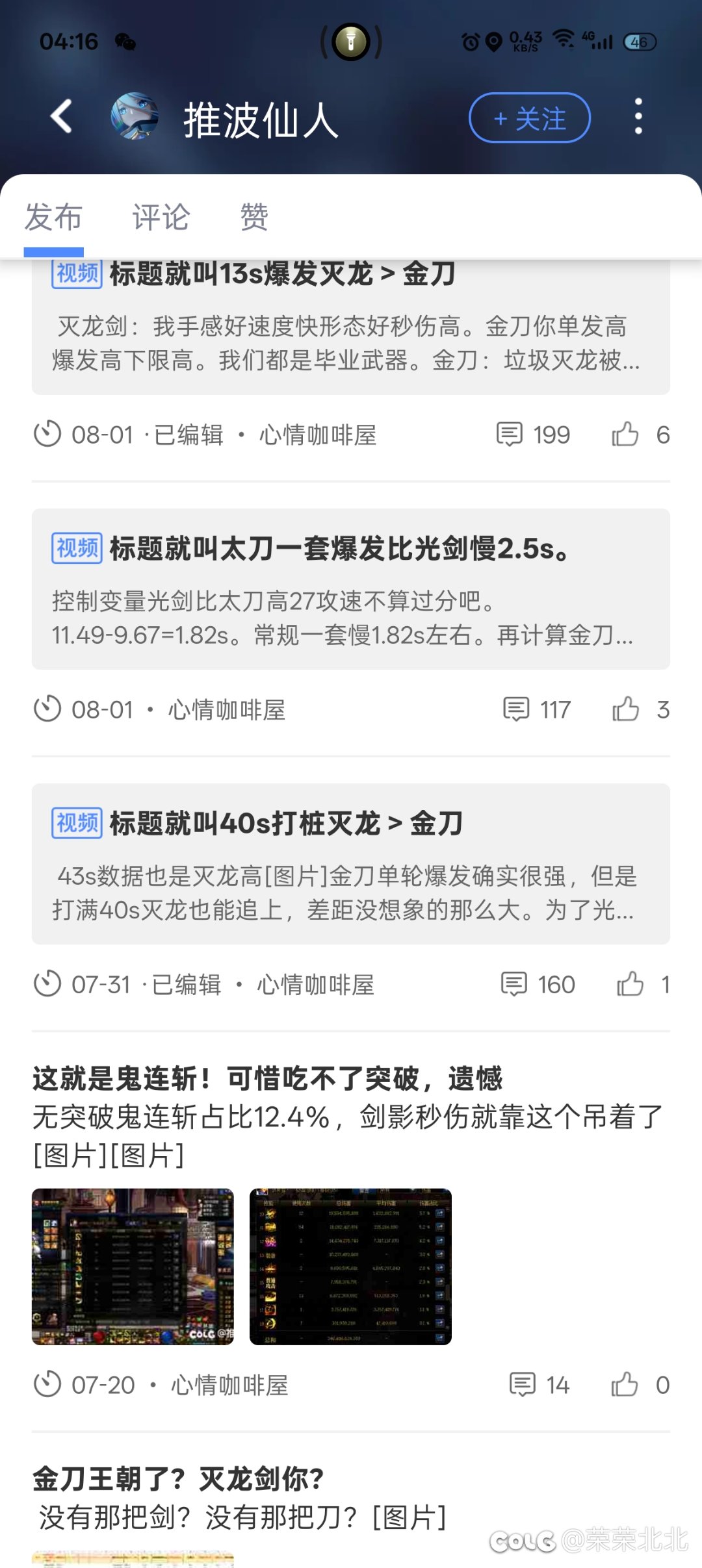Open the post 标题就叫40s打桩灭龙 > 金刀
This screenshot has height=1568, width=702.
(351, 864)
